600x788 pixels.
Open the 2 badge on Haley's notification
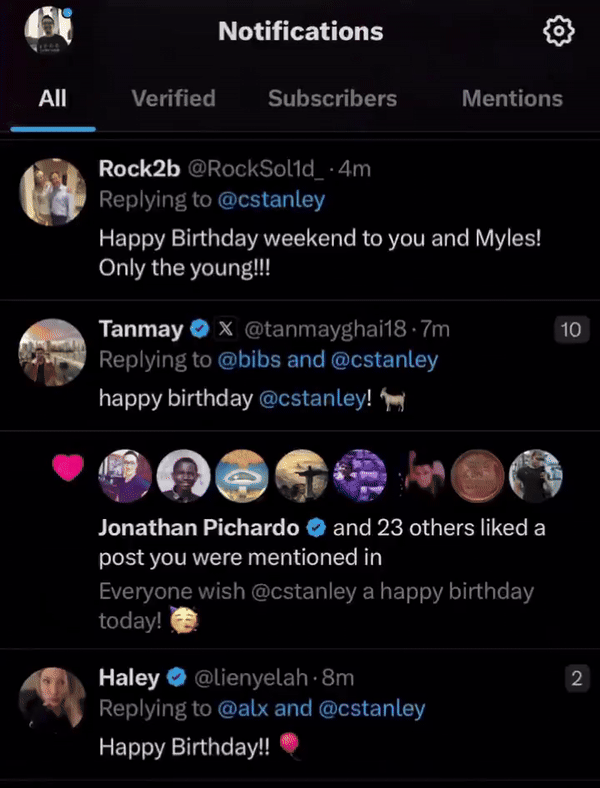click(x=576, y=679)
